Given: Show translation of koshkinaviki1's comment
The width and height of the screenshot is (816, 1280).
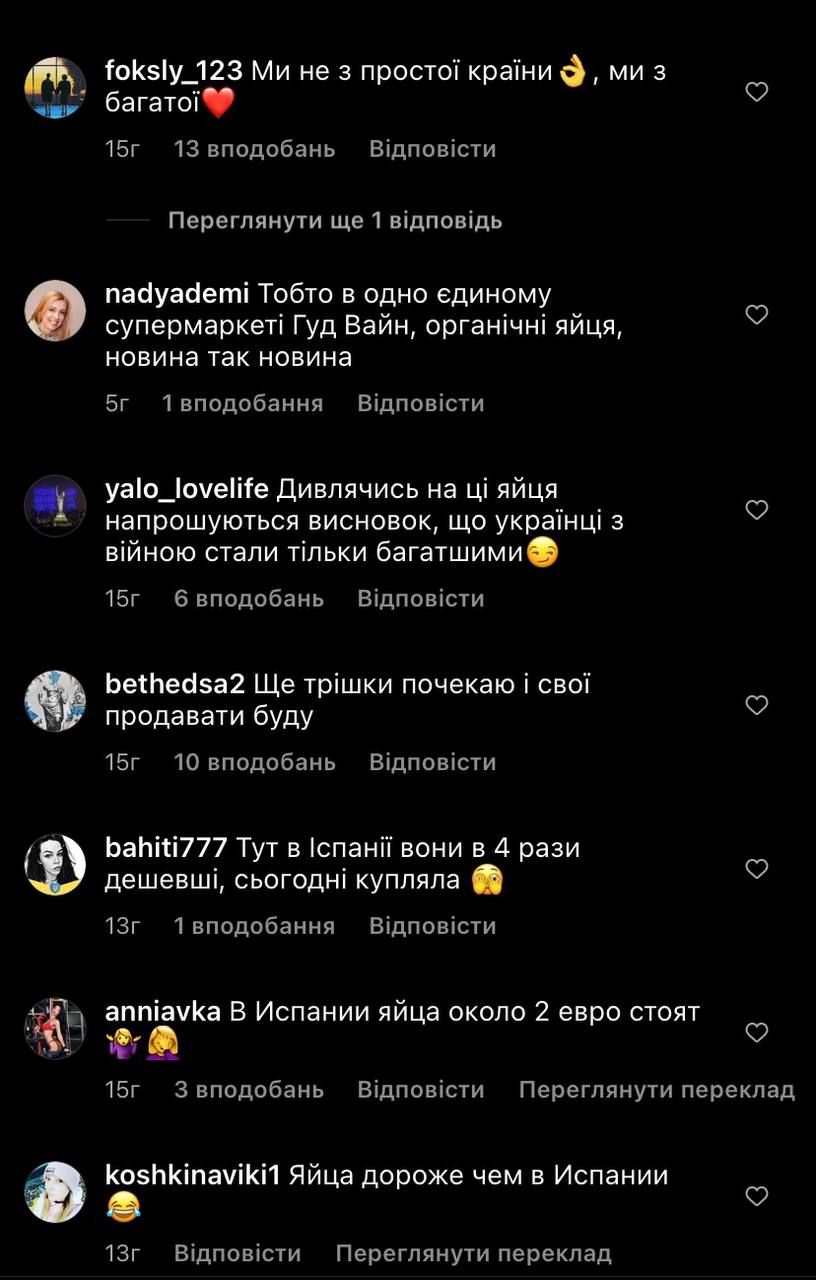Looking at the screenshot, I should pyautogui.click(x=474, y=1252).
